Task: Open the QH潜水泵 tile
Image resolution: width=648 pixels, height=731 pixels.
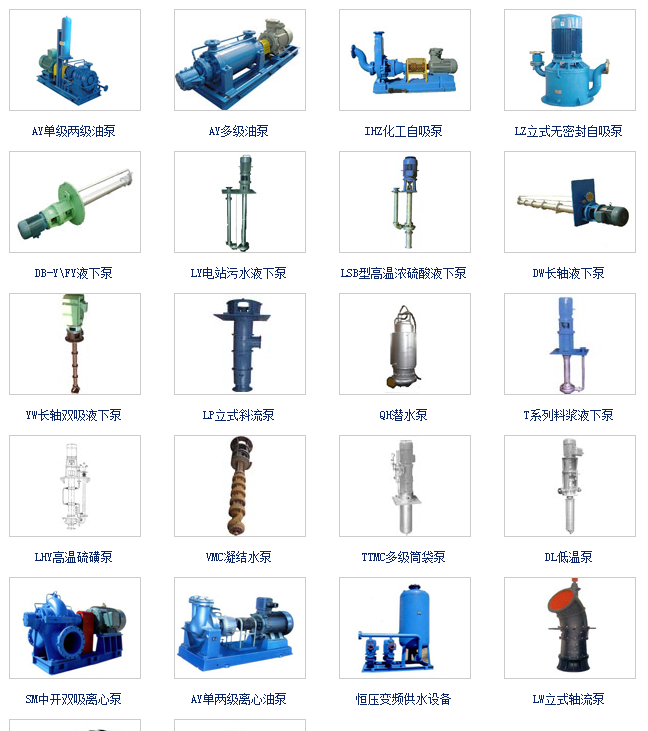Action: click(405, 344)
